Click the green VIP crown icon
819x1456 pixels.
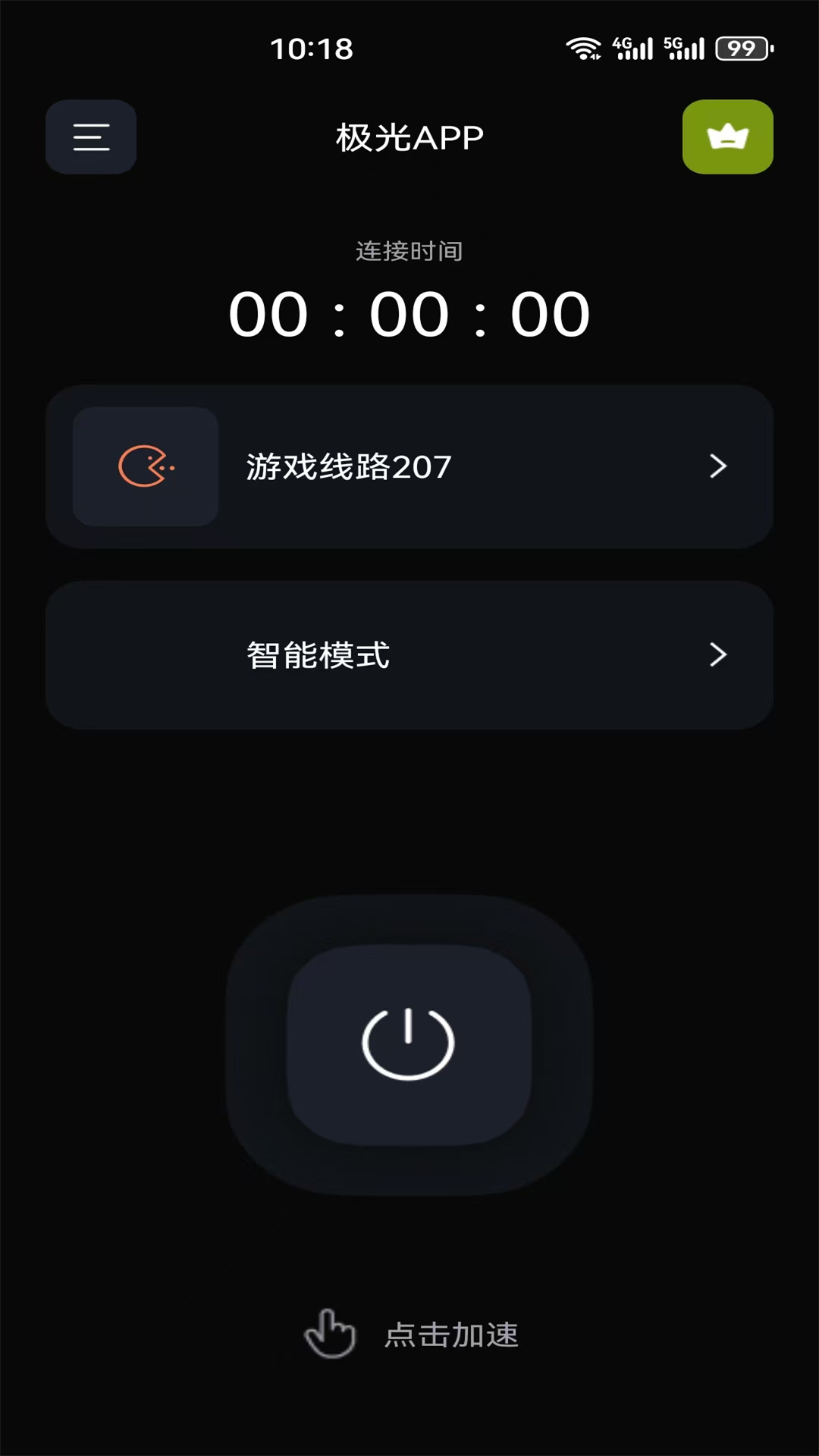(x=727, y=136)
